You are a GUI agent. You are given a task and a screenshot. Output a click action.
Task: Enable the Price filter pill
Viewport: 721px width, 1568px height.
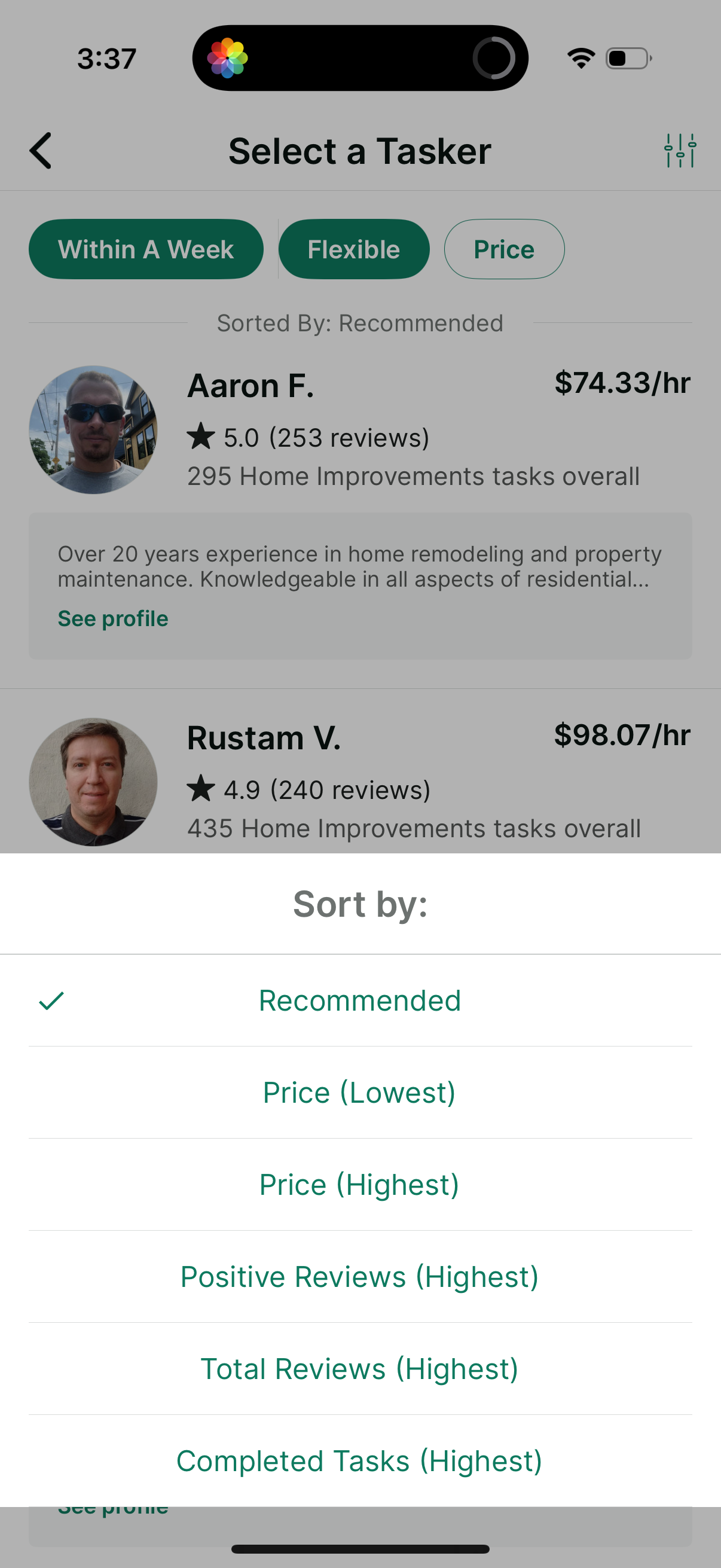504,248
